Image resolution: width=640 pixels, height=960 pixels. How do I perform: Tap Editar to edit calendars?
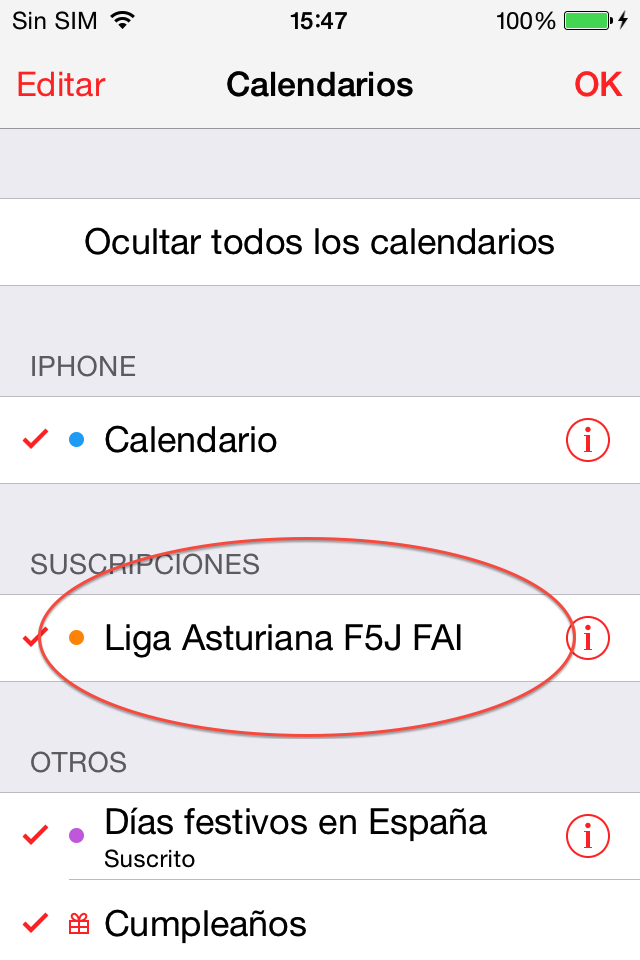click(61, 85)
